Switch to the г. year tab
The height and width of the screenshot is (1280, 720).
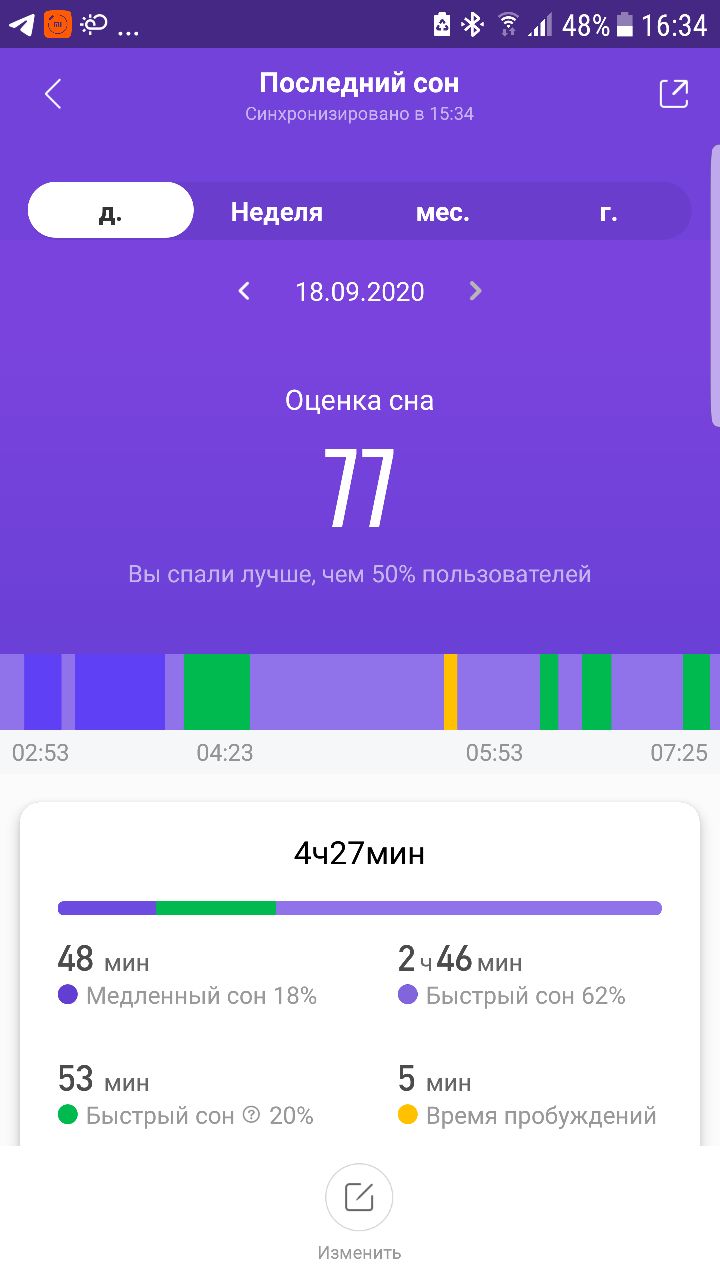tap(608, 212)
